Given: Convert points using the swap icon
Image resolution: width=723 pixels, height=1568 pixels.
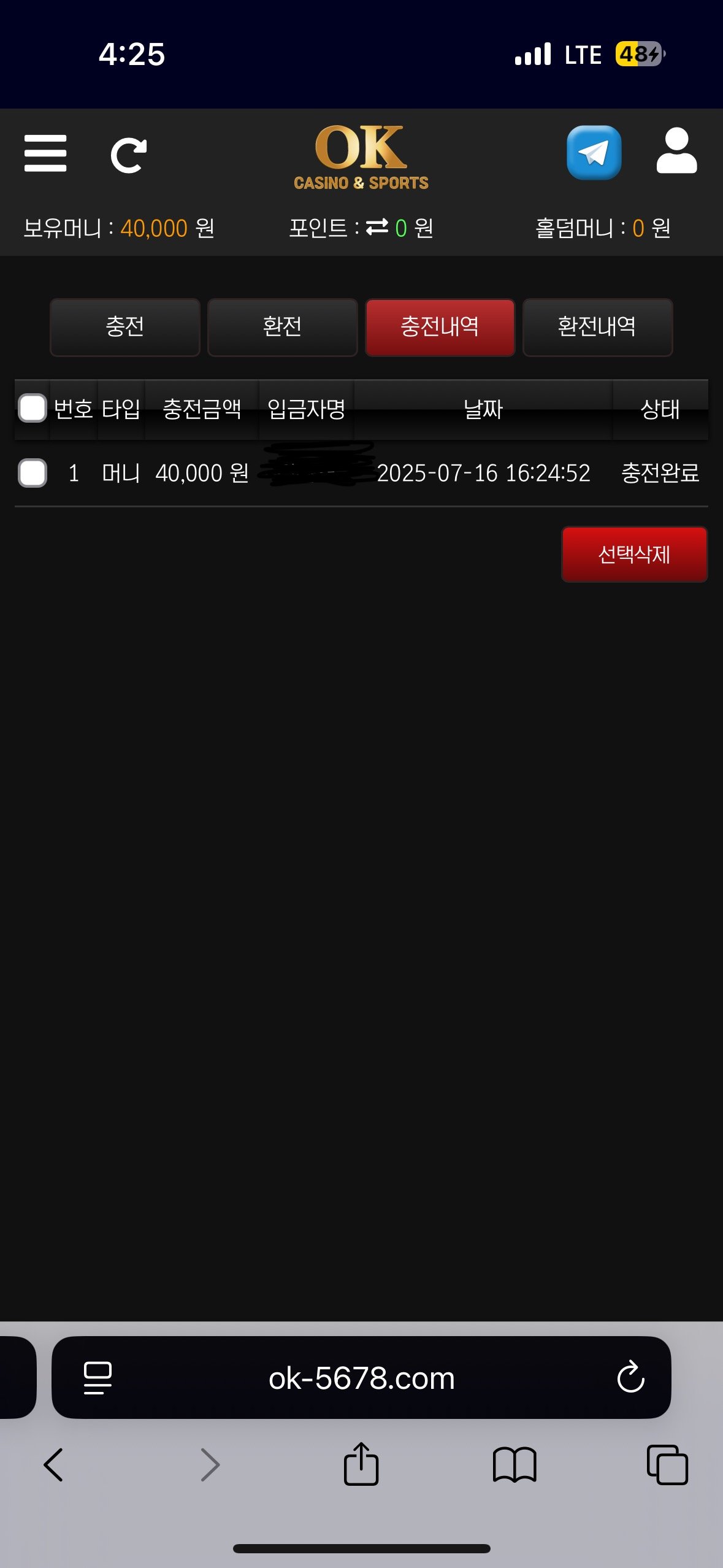Looking at the screenshot, I should (x=377, y=227).
